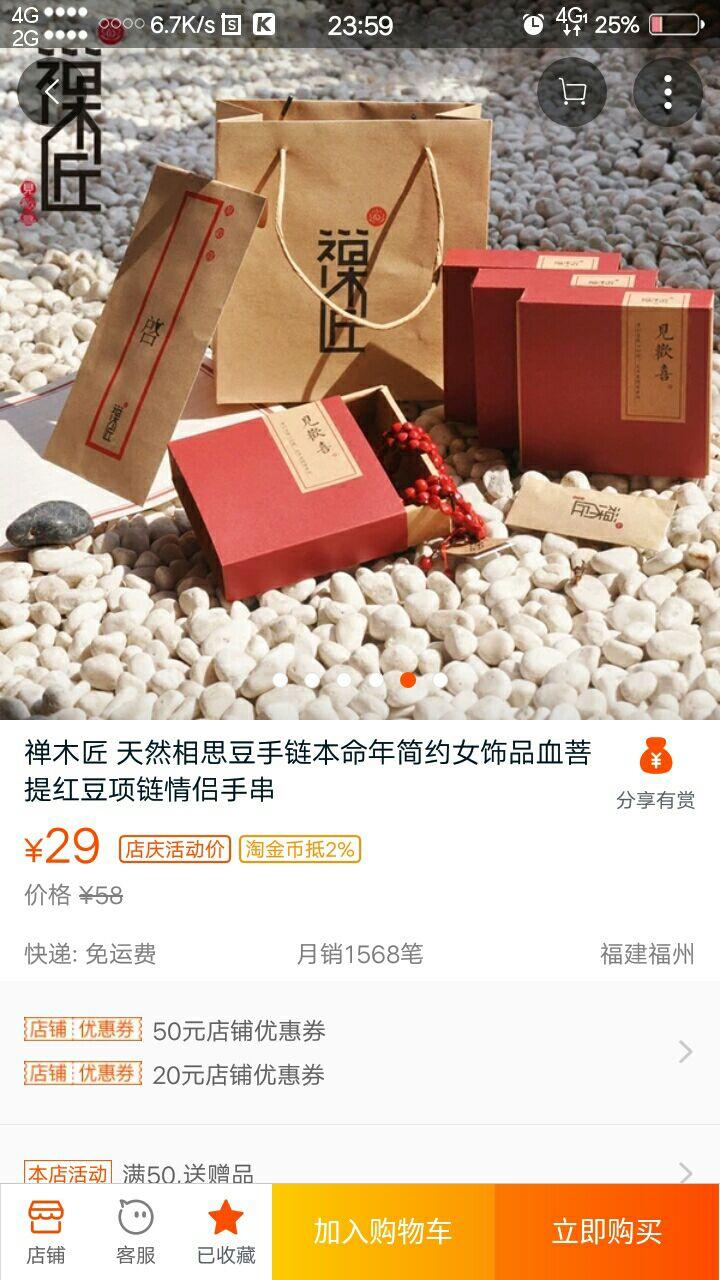Toggle the 已收藏 favorite star
This screenshot has height=1280, width=720.
coord(226,1232)
